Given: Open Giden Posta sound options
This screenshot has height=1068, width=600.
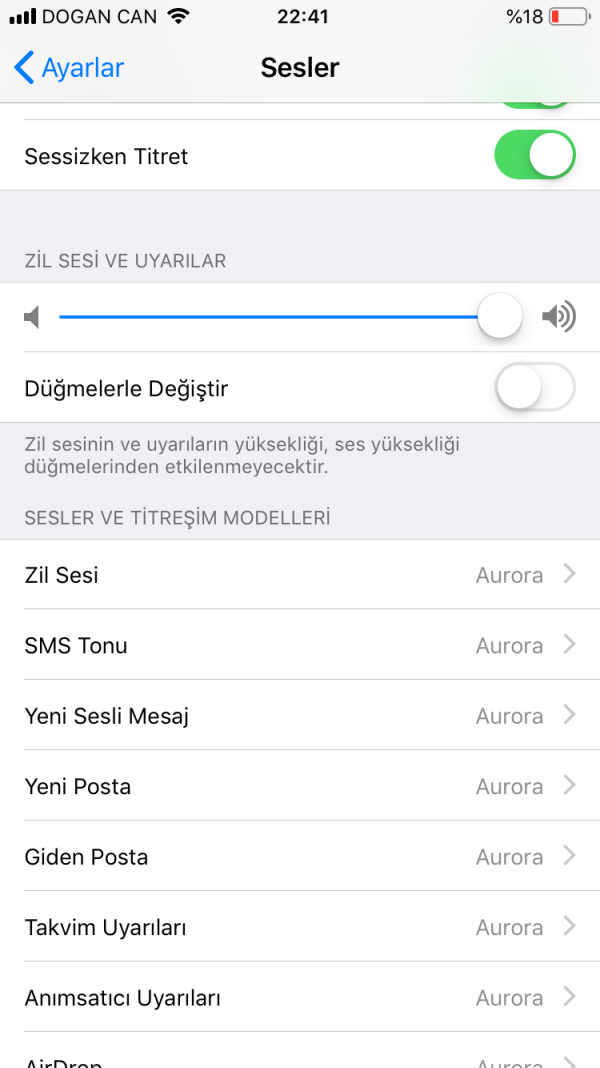Looking at the screenshot, I should point(300,857).
